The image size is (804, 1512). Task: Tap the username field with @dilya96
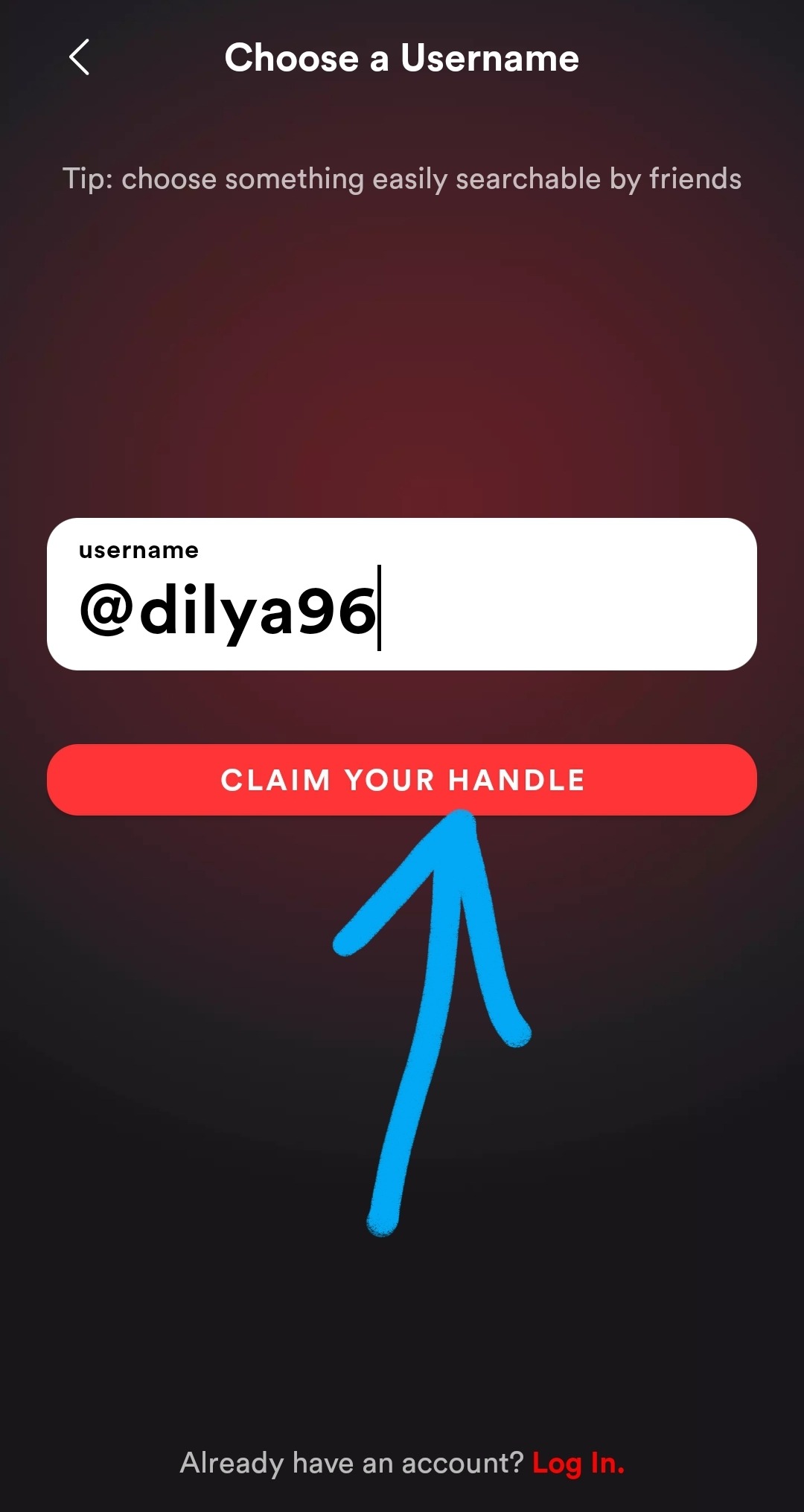pos(402,595)
